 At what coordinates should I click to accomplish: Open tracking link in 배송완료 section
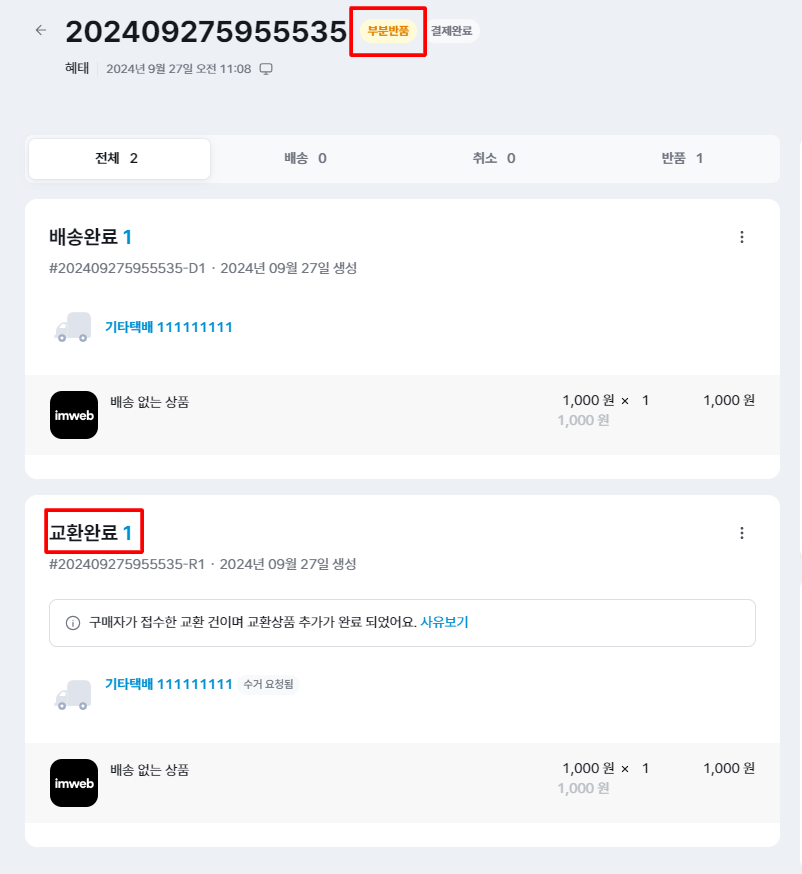pos(168,327)
